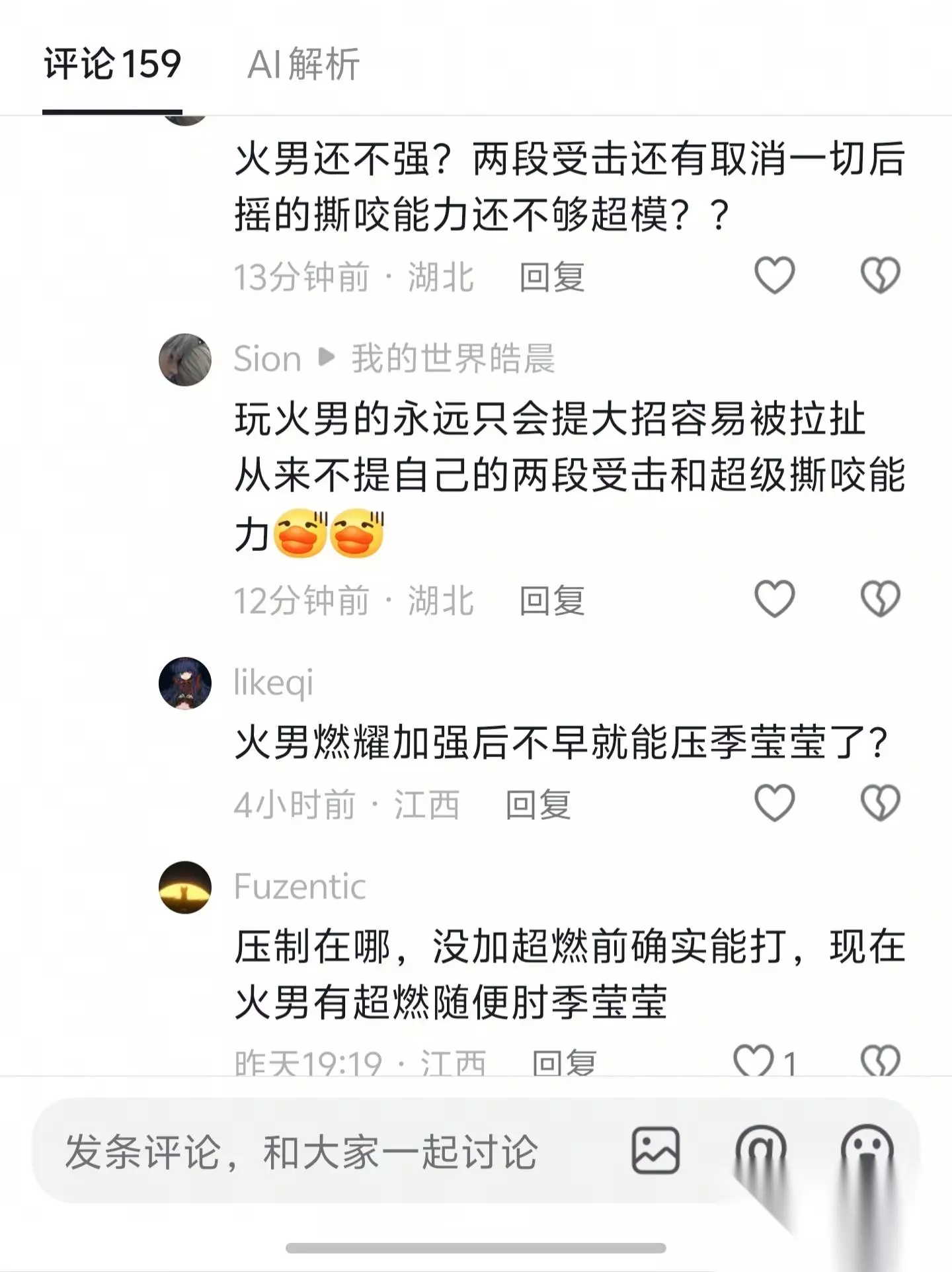Like Sion's comment
Screen dimensions: 952x1272
point(774,599)
